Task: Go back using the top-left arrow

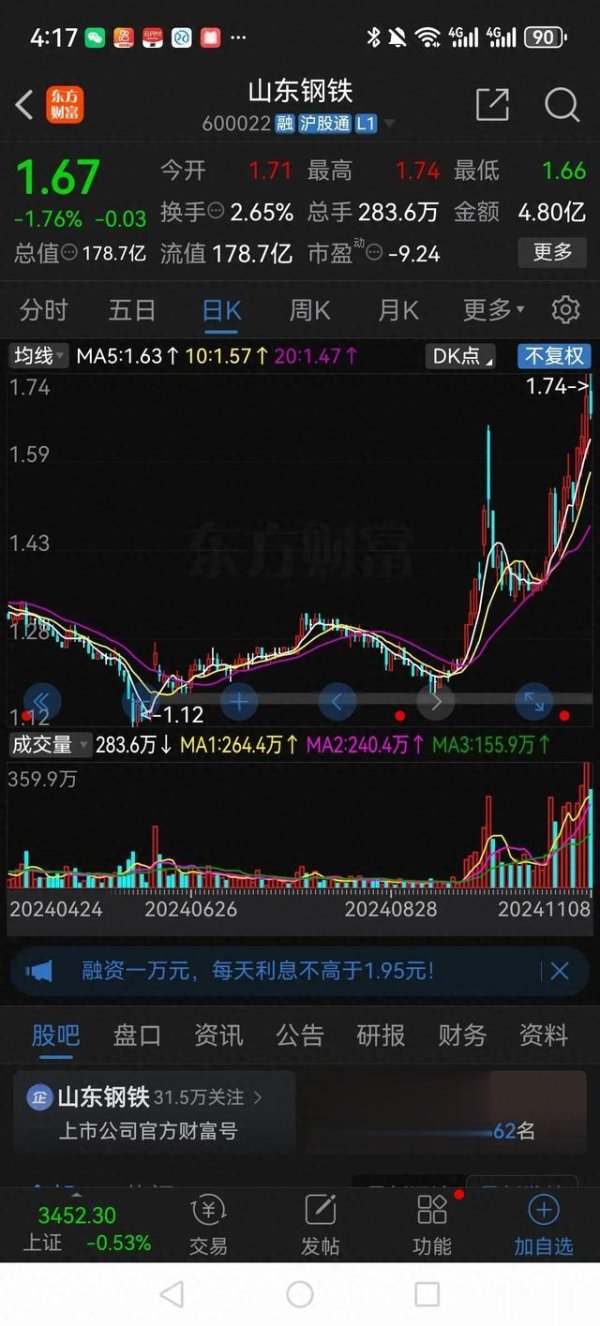Action: point(25,104)
